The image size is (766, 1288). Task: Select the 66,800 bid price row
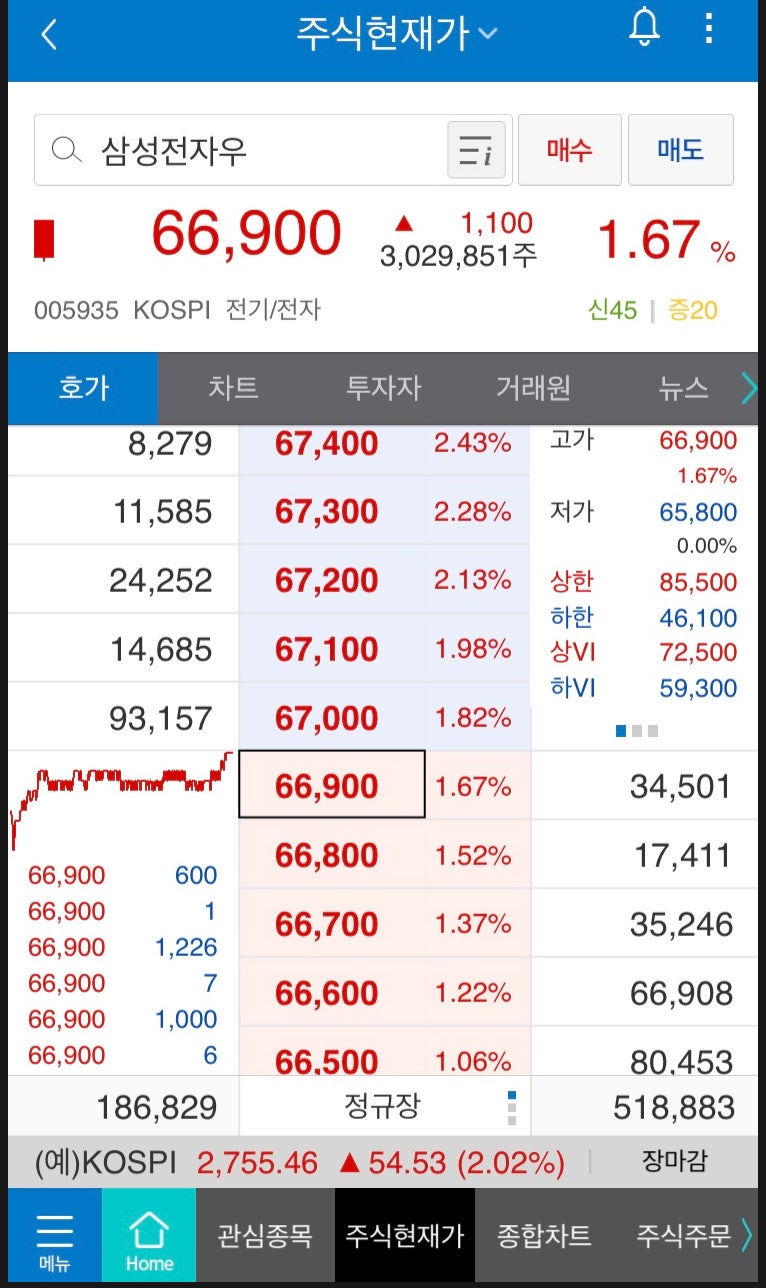click(x=385, y=856)
